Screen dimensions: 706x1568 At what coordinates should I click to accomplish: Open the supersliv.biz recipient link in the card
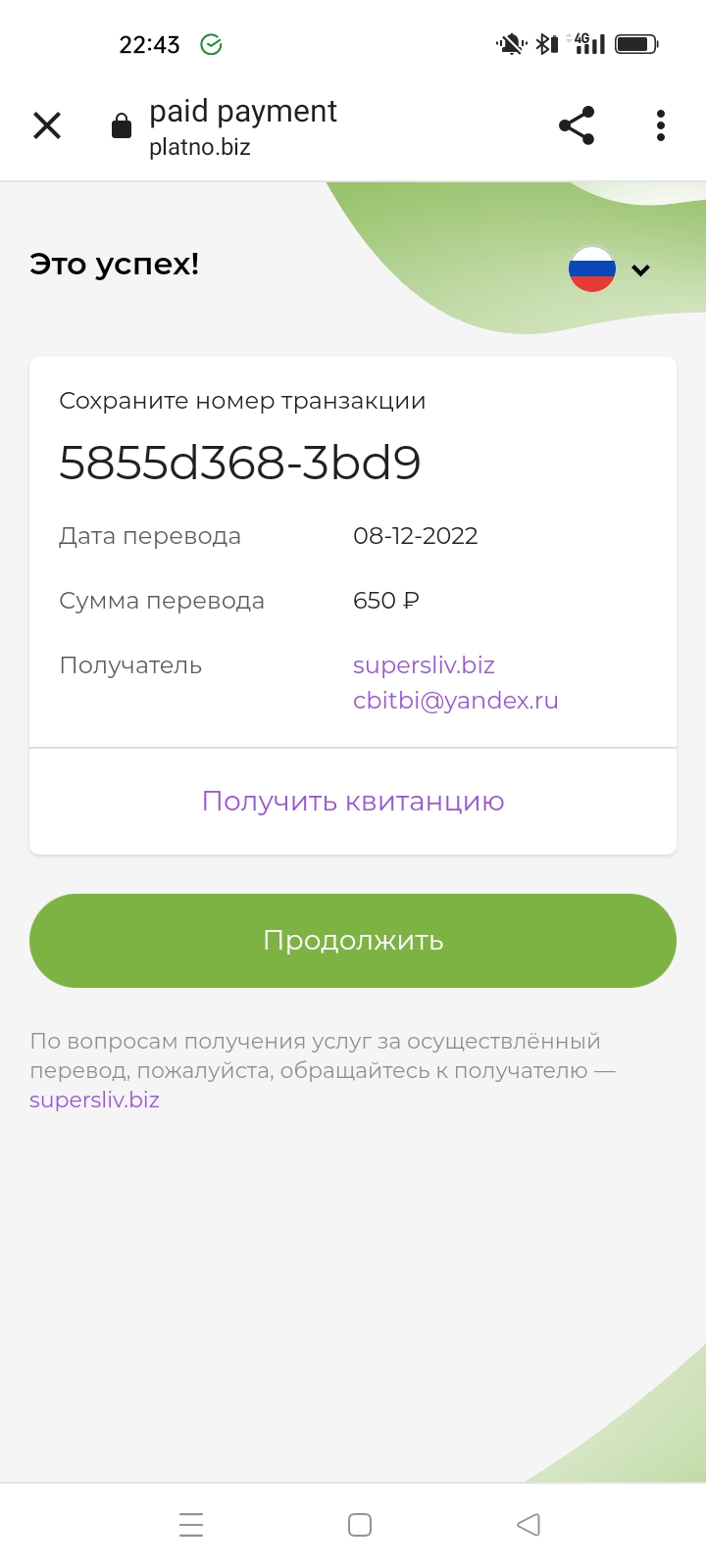click(424, 665)
